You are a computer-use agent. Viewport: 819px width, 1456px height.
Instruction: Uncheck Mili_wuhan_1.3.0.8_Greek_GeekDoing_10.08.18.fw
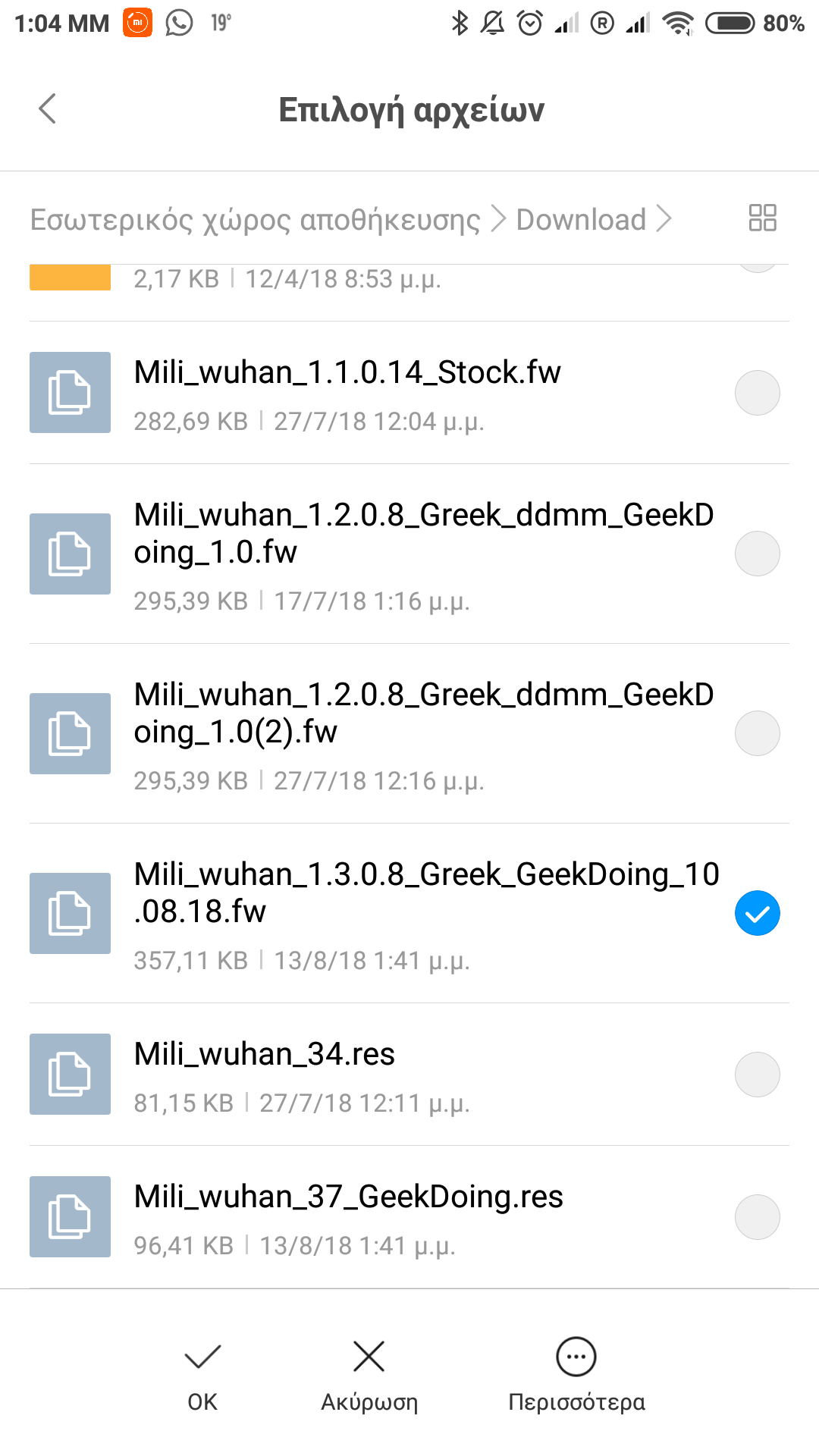[757, 913]
